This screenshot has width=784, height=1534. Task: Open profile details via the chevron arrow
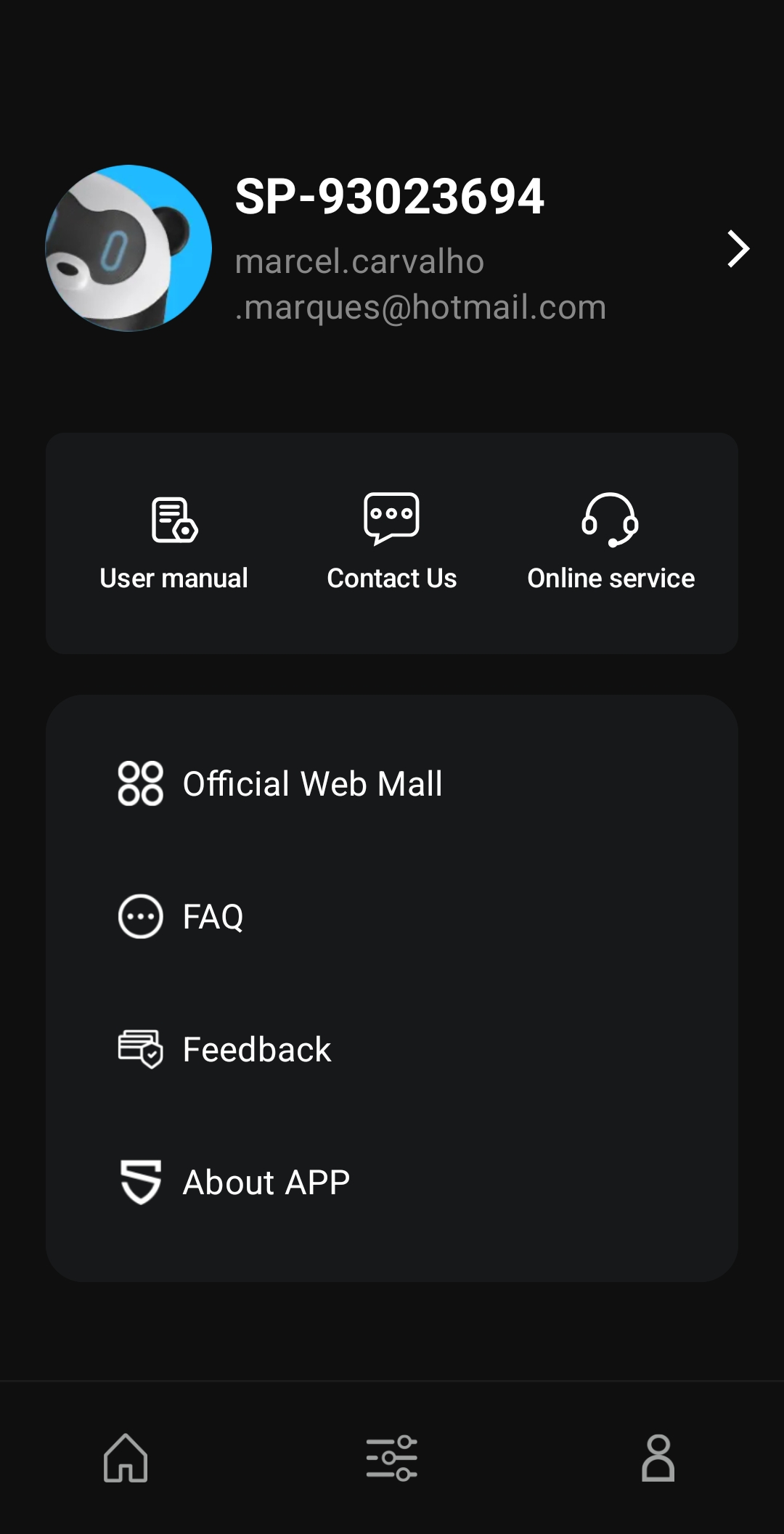point(738,249)
